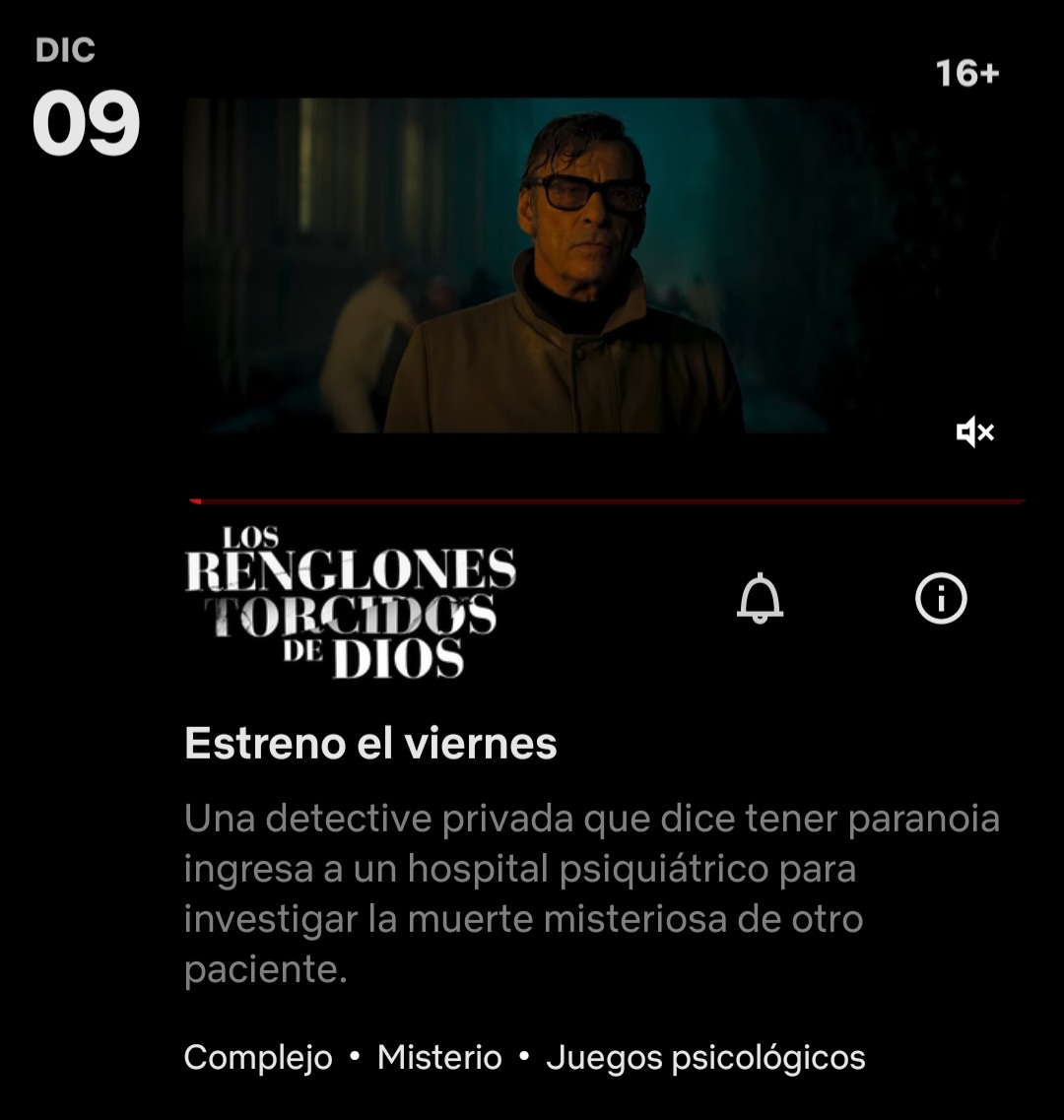
Task: Set a reminder with the bell icon
Action: 760,599
